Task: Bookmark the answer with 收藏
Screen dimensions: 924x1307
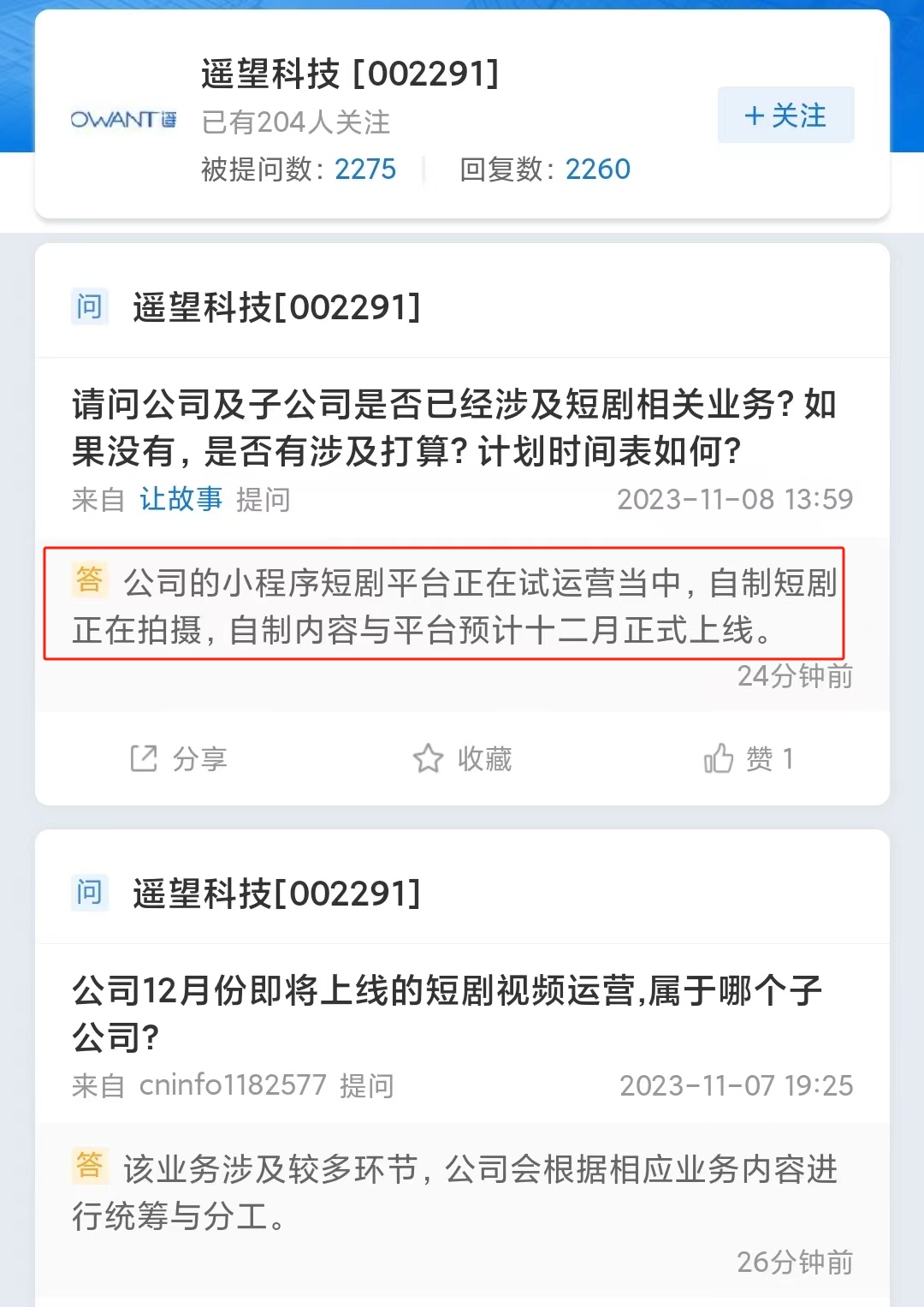Action: (x=462, y=758)
